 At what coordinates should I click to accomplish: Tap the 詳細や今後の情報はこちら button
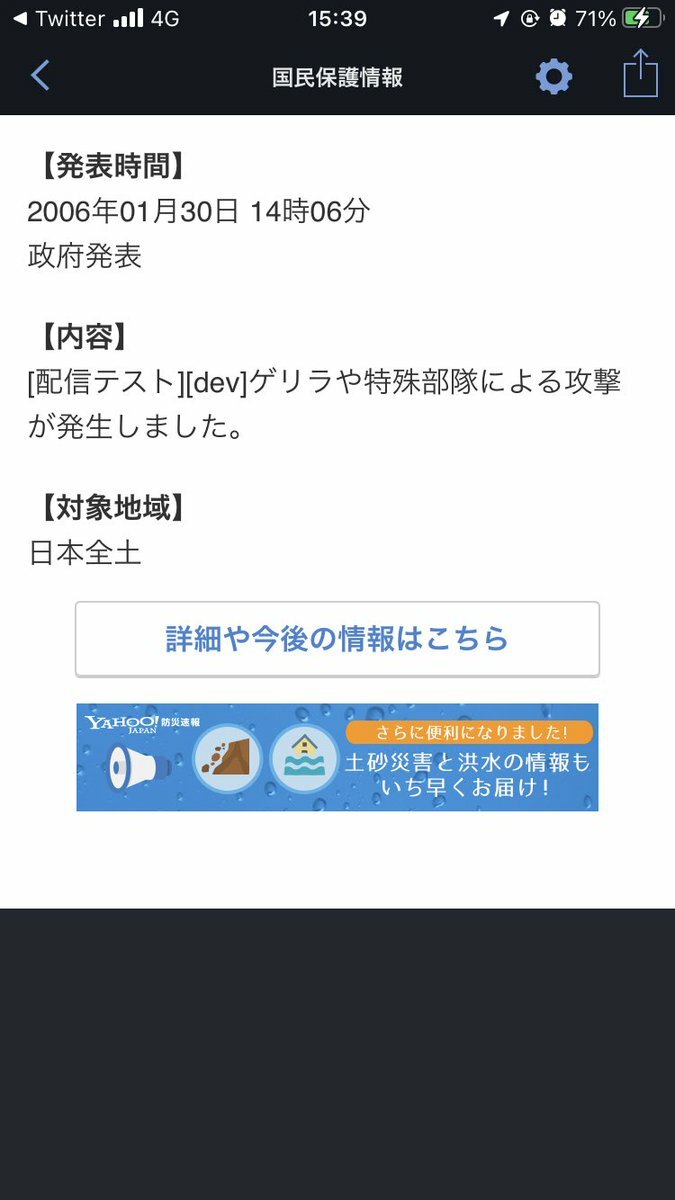coord(337,639)
